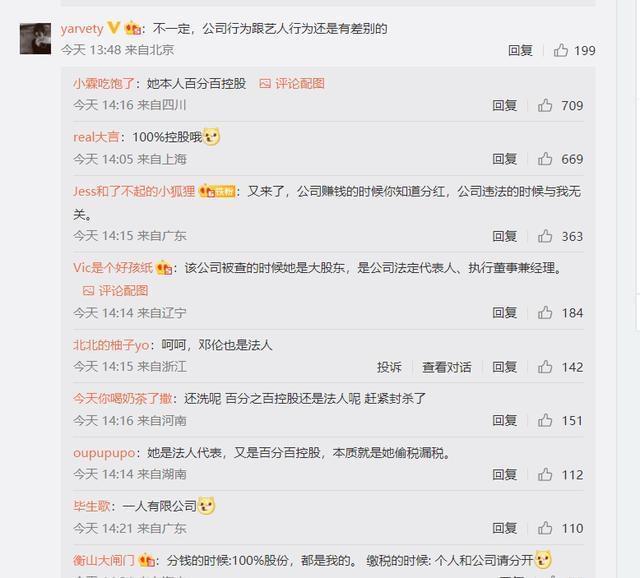Report 北北的柚子yo's comment via 投诉
Viewport: 640px width, 578px height.
389,367
